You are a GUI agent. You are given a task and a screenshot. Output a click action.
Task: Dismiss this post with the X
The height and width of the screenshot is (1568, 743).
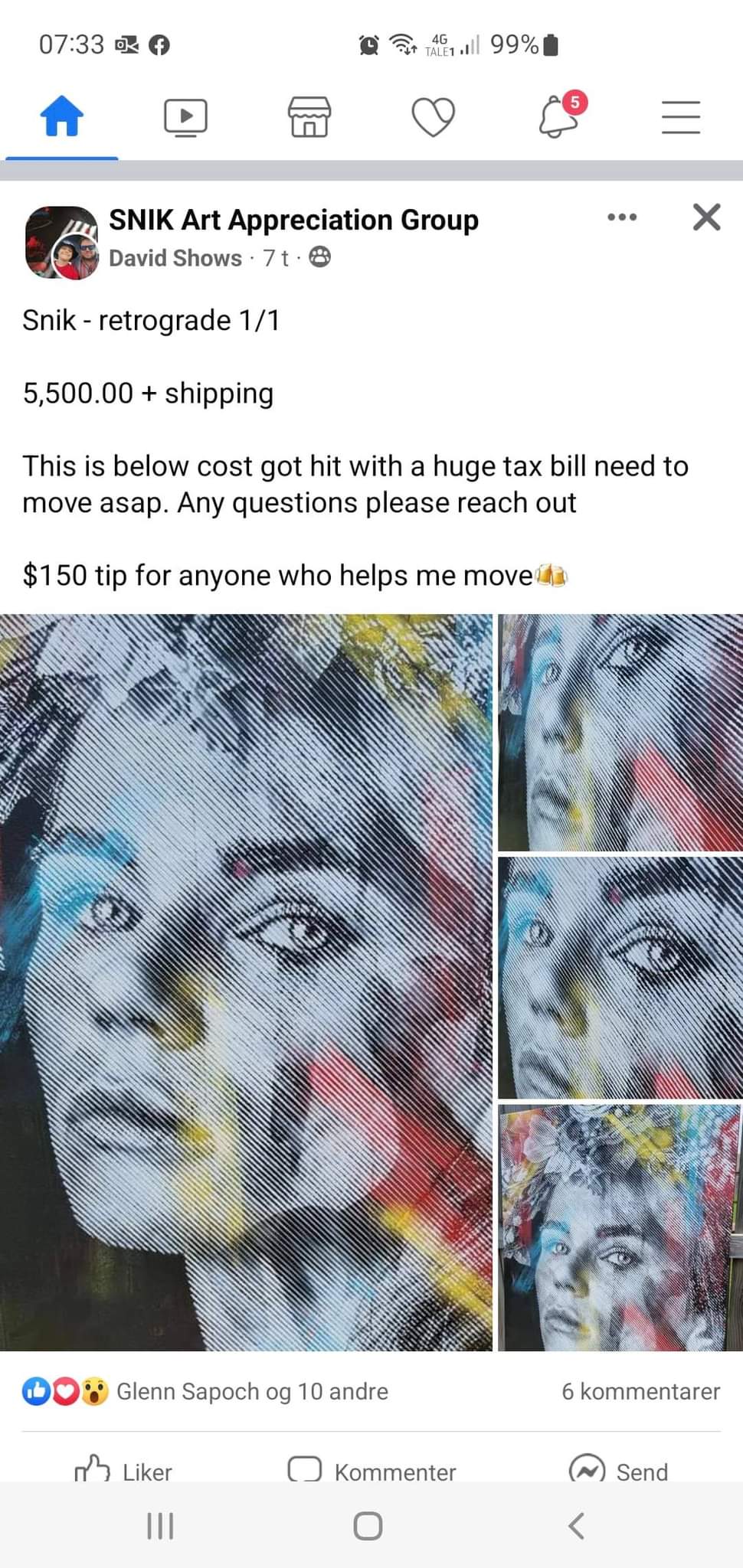coord(706,217)
